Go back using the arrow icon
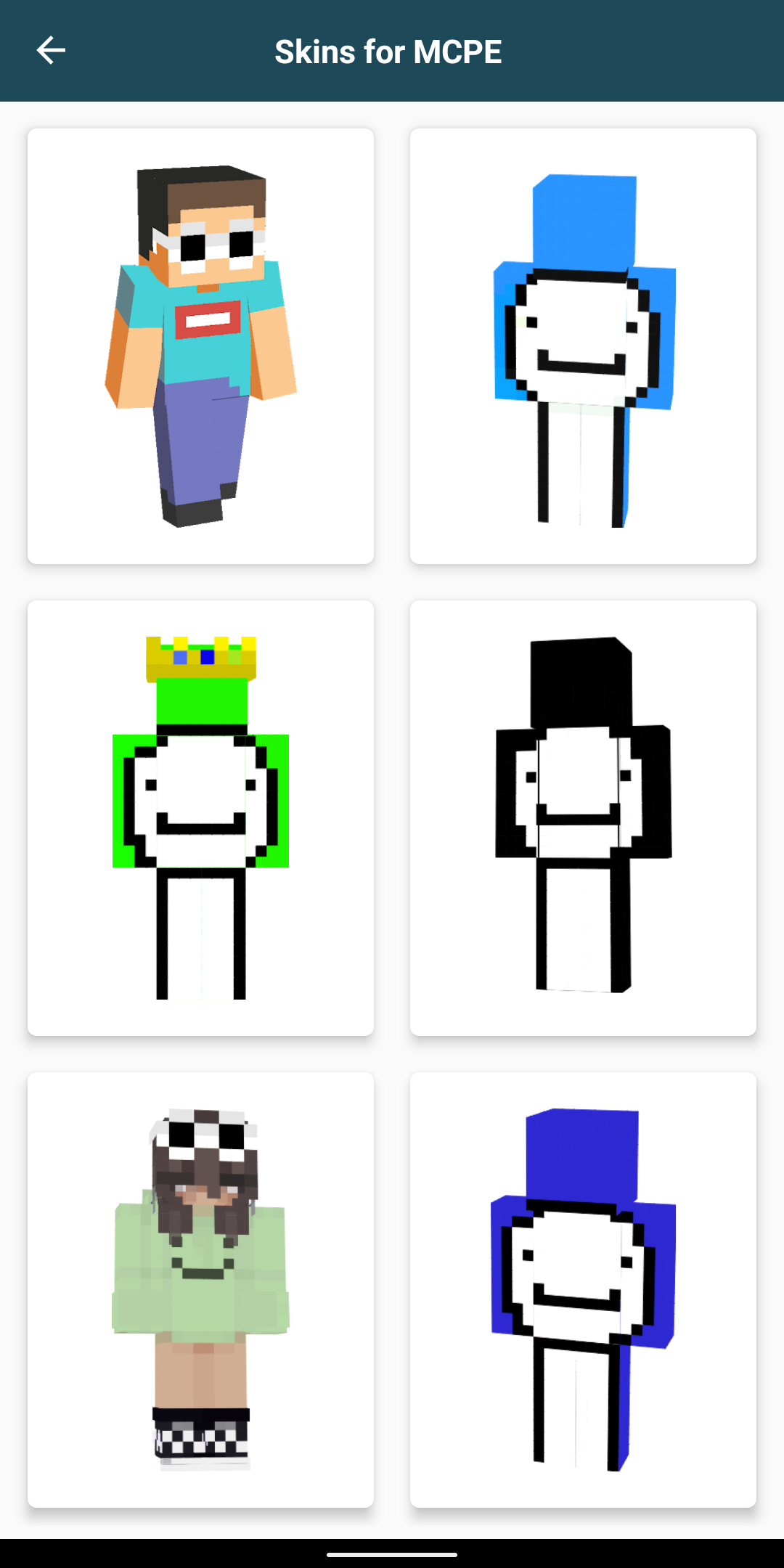Viewport: 784px width, 1568px height. tap(51, 51)
